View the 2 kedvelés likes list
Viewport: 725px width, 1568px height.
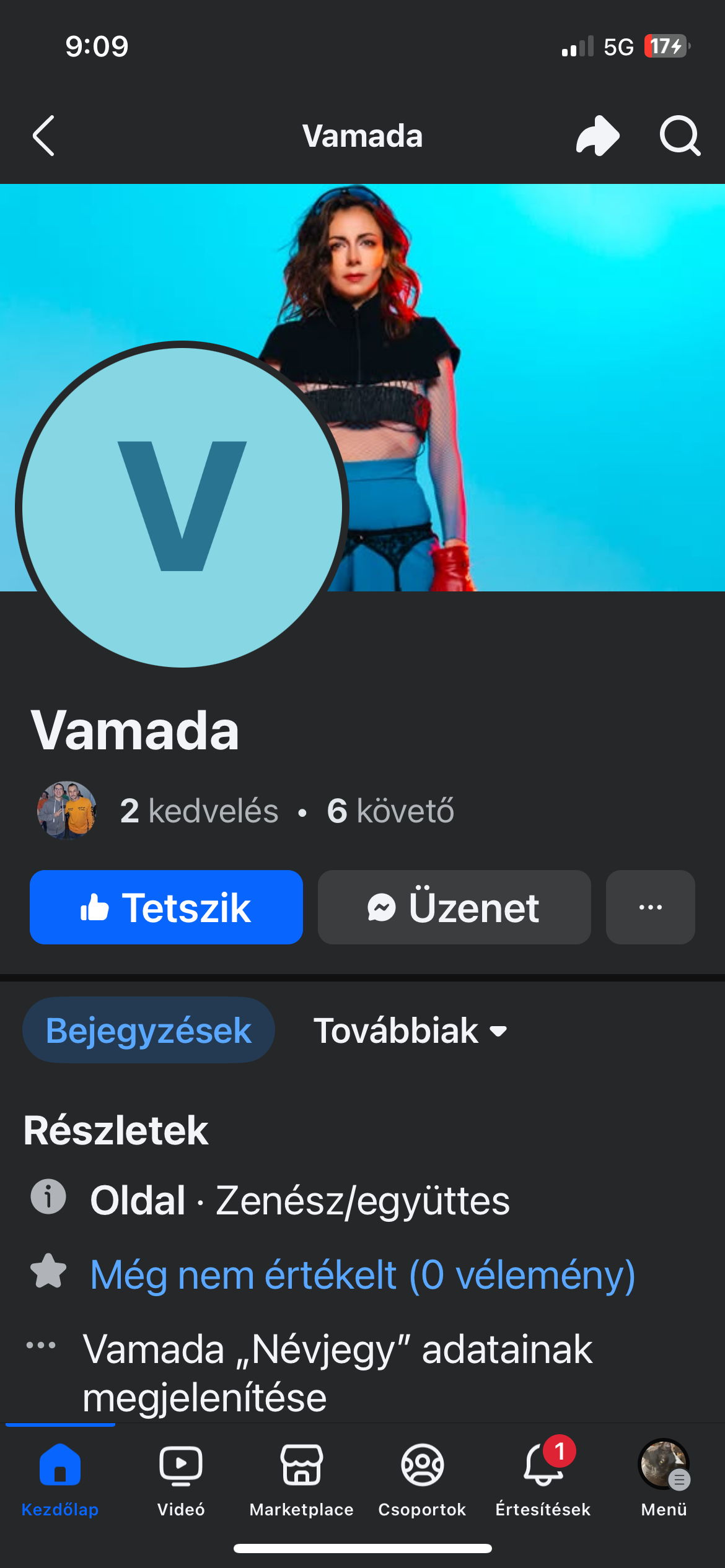[x=199, y=811]
